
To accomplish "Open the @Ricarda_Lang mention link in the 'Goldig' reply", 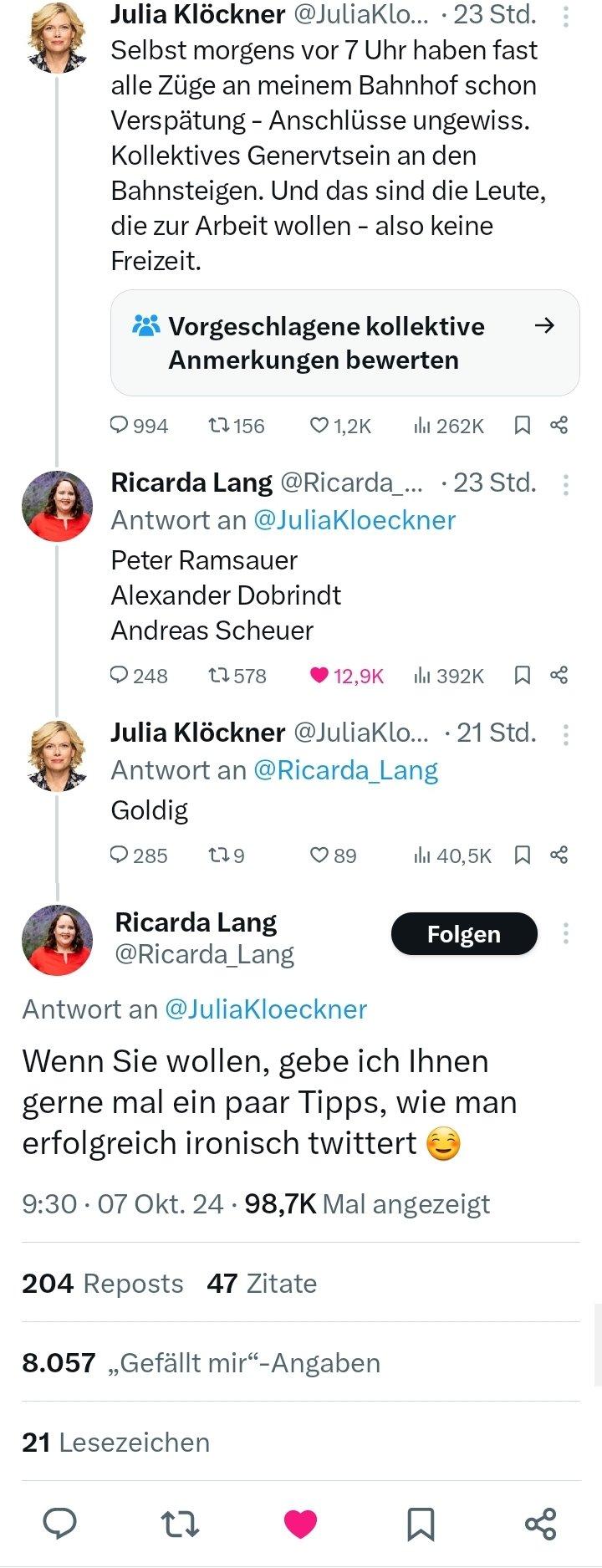I will [345, 770].
